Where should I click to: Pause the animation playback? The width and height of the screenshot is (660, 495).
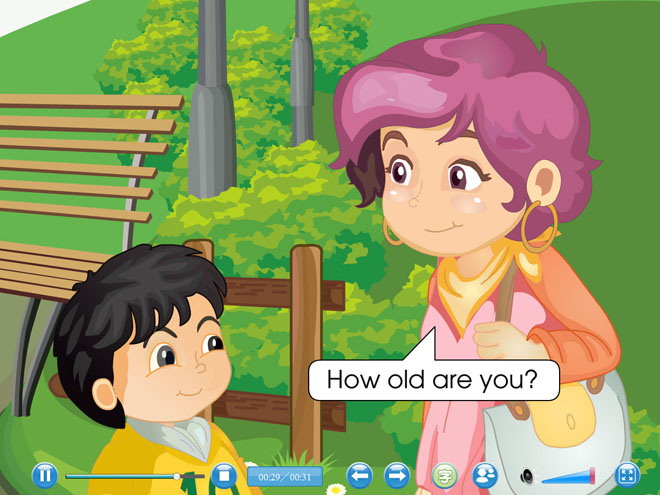point(44,476)
